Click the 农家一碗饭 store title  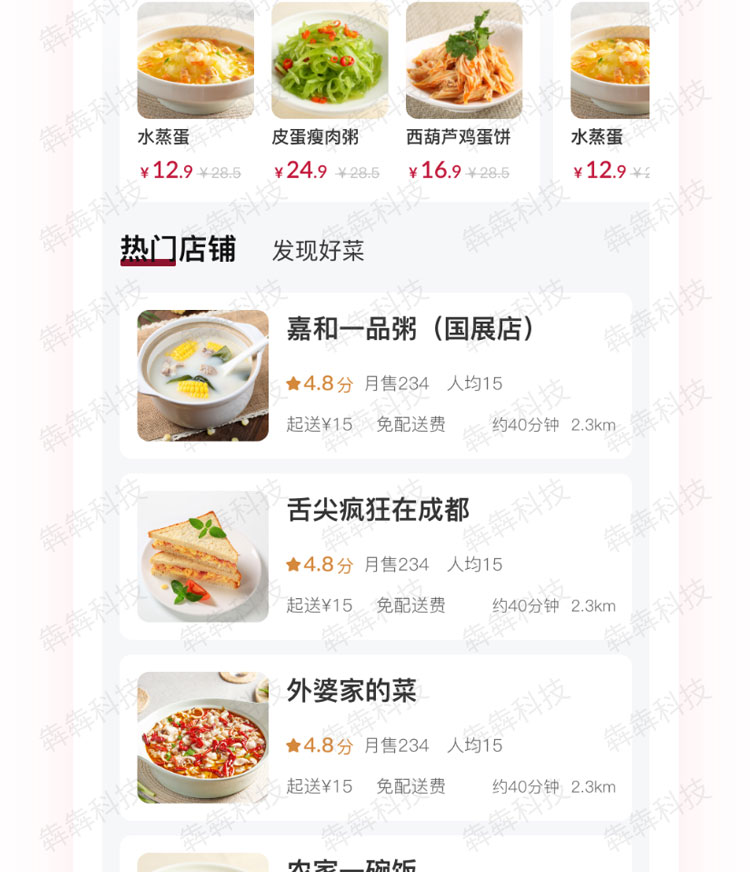[352, 868]
